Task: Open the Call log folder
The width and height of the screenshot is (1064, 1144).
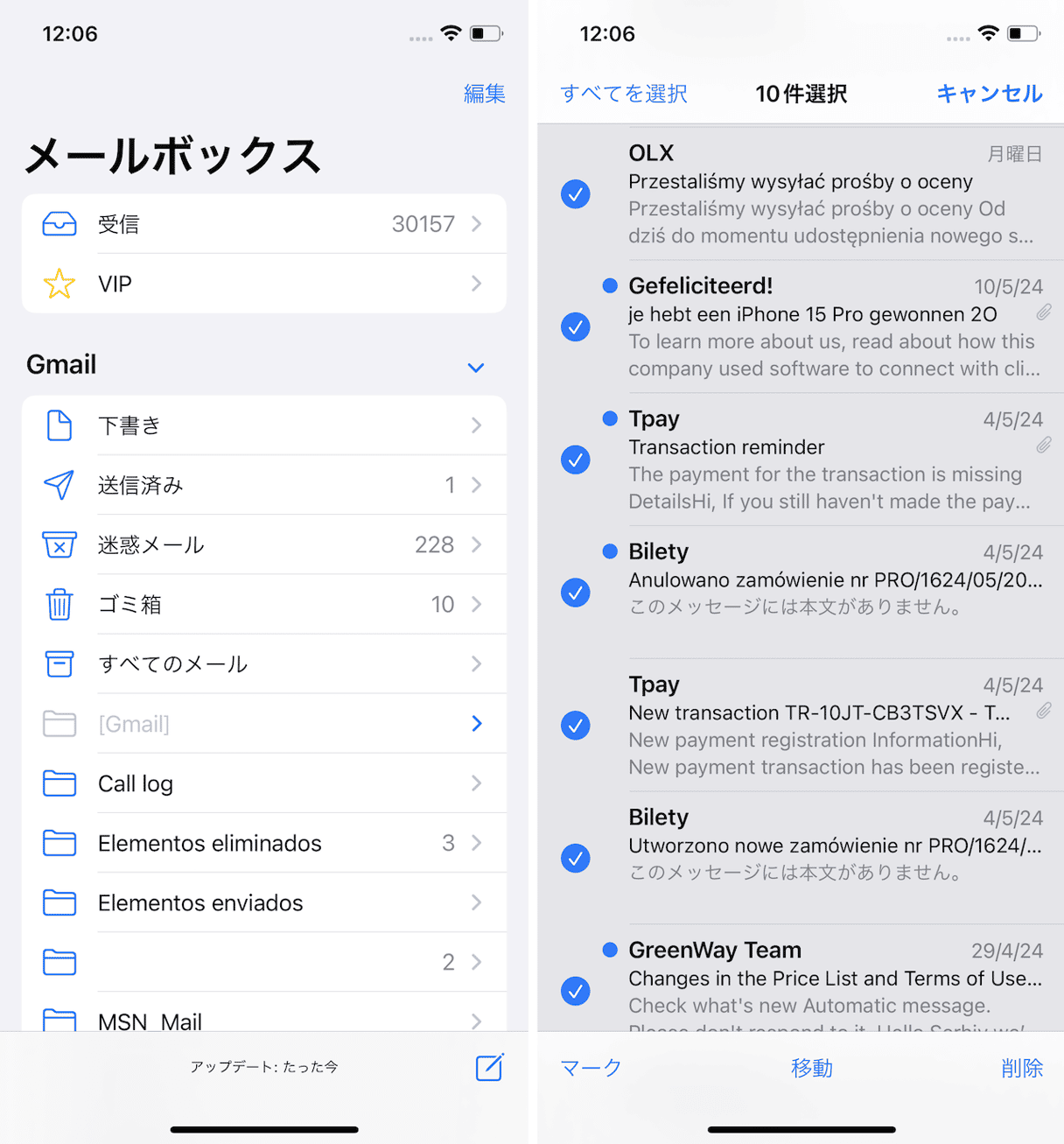Action: click(262, 783)
